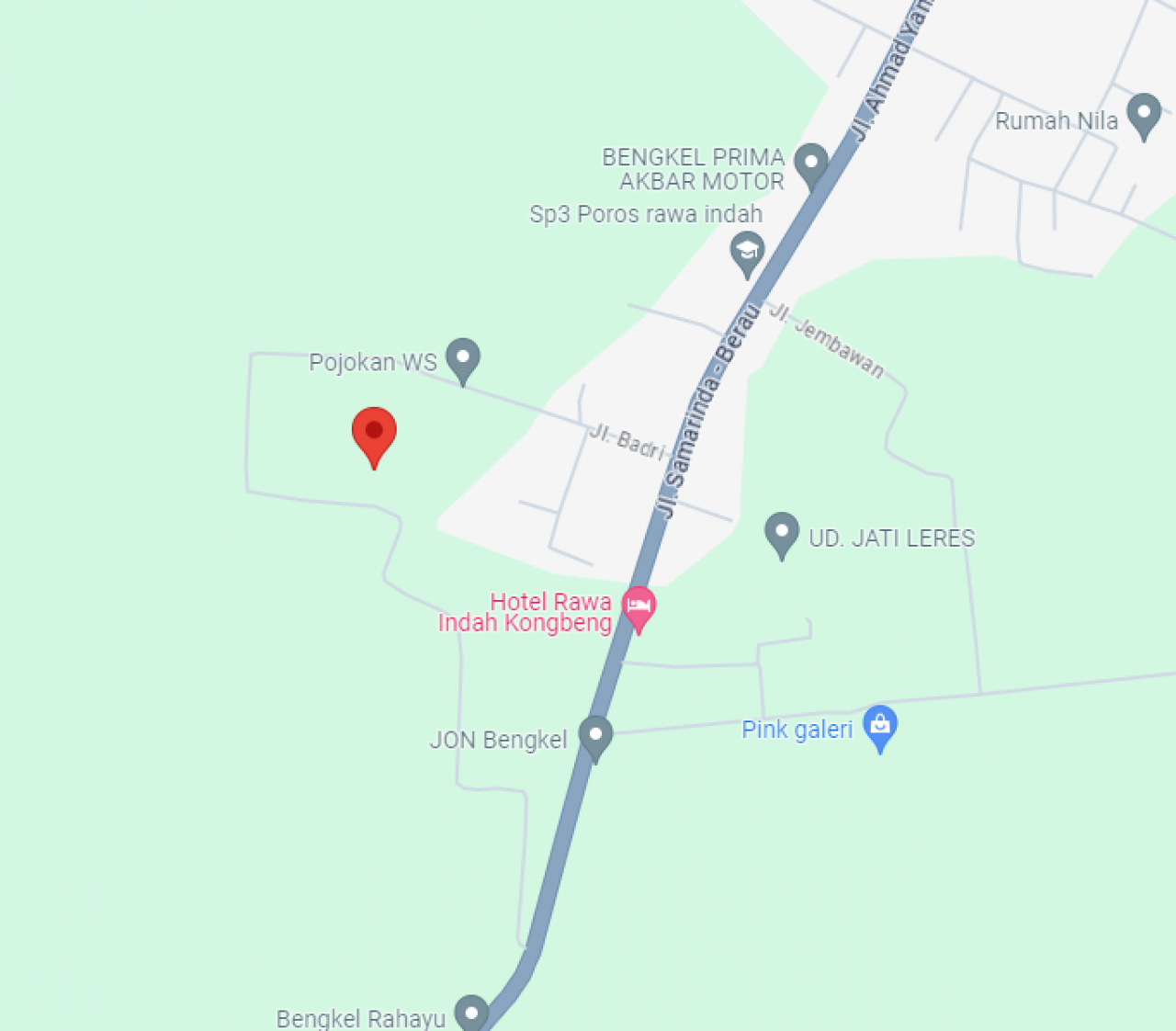Tap the JON Bengkel place marker
The width and height of the screenshot is (1176, 1031).
595,736
